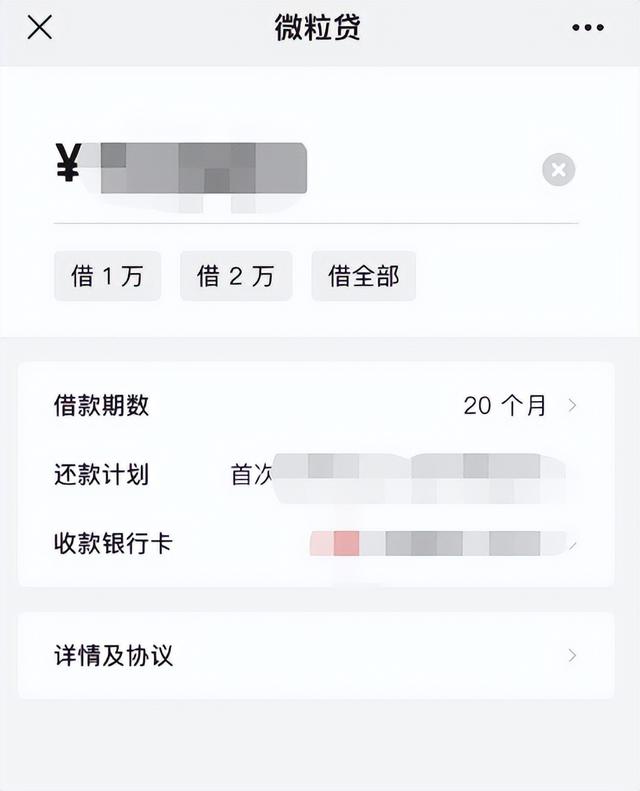Open the three-dot more menu
This screenshot has width=640, height=791.
pos(588,28)
